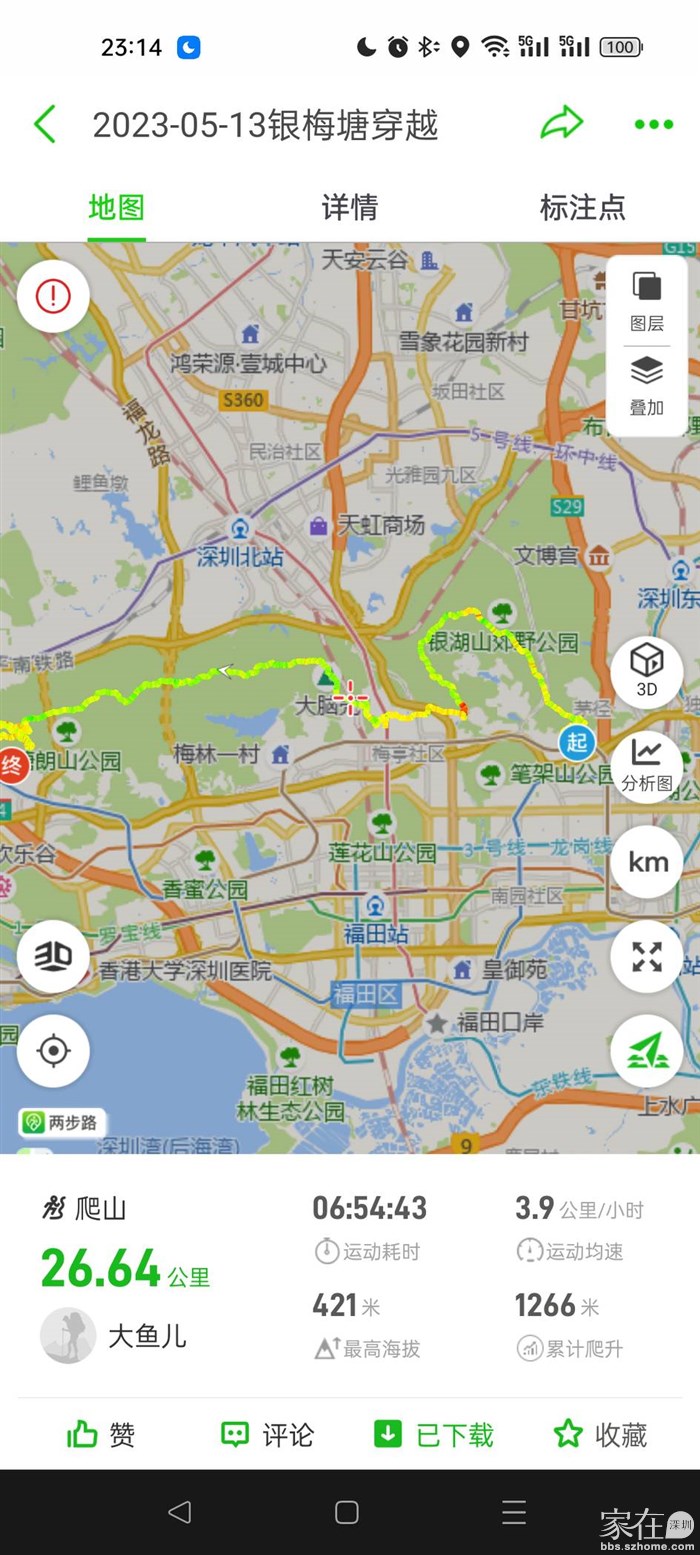
Task: Center map on my current location
Action: coord(53,1051)
